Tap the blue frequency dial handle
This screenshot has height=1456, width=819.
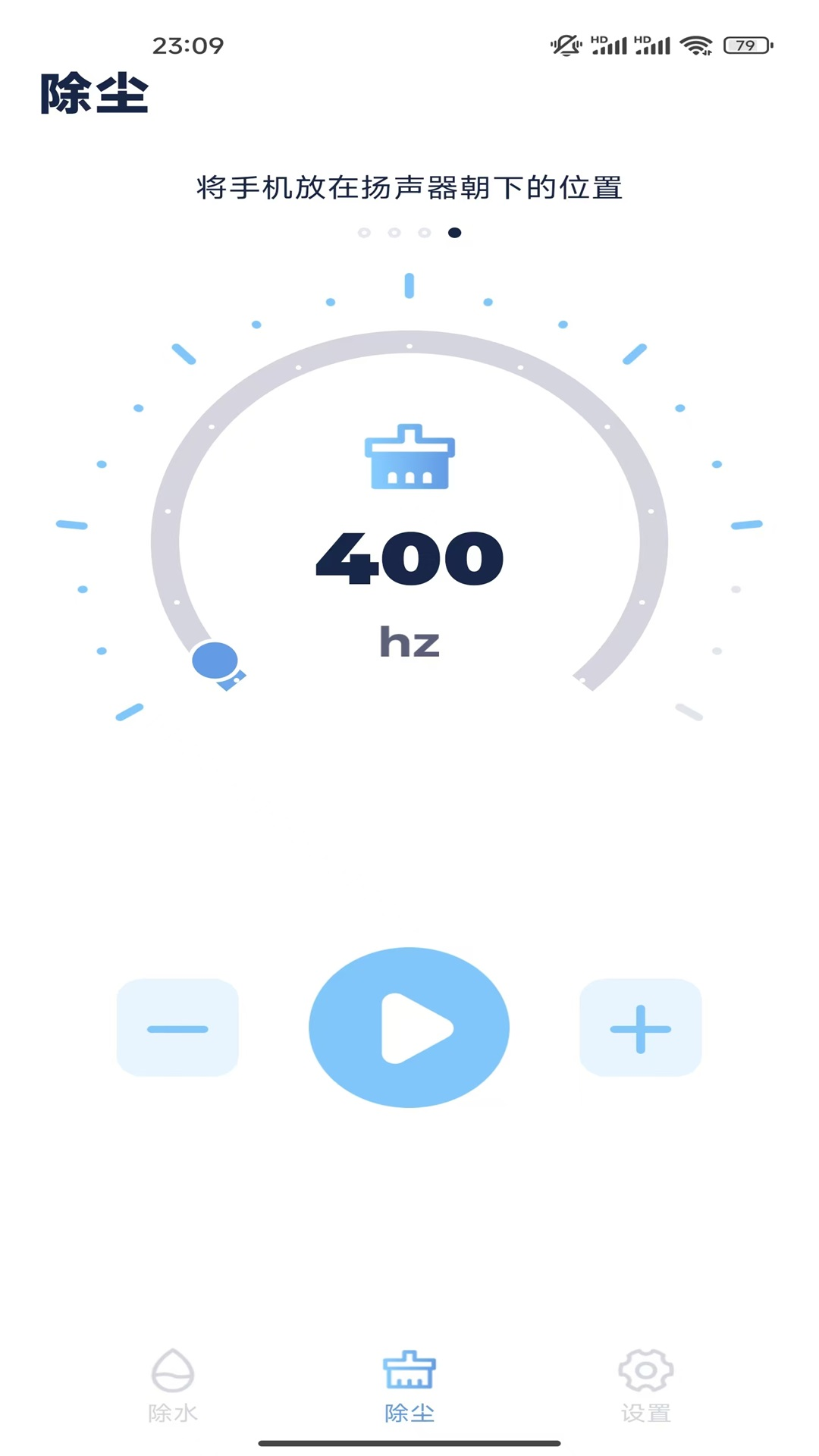[215, 661]
